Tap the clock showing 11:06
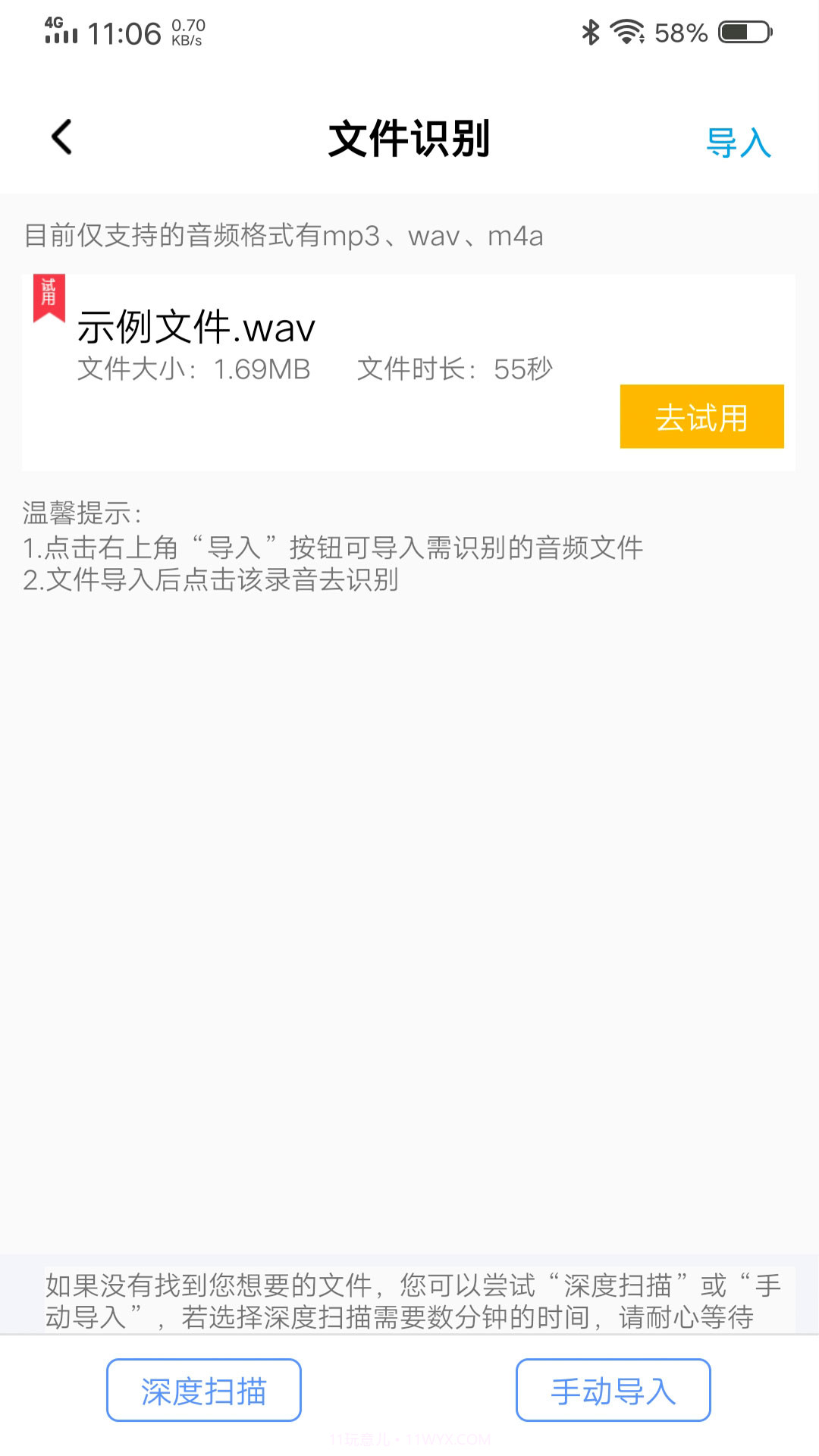Screen dimensions: 819x1456 coord(121,32)
